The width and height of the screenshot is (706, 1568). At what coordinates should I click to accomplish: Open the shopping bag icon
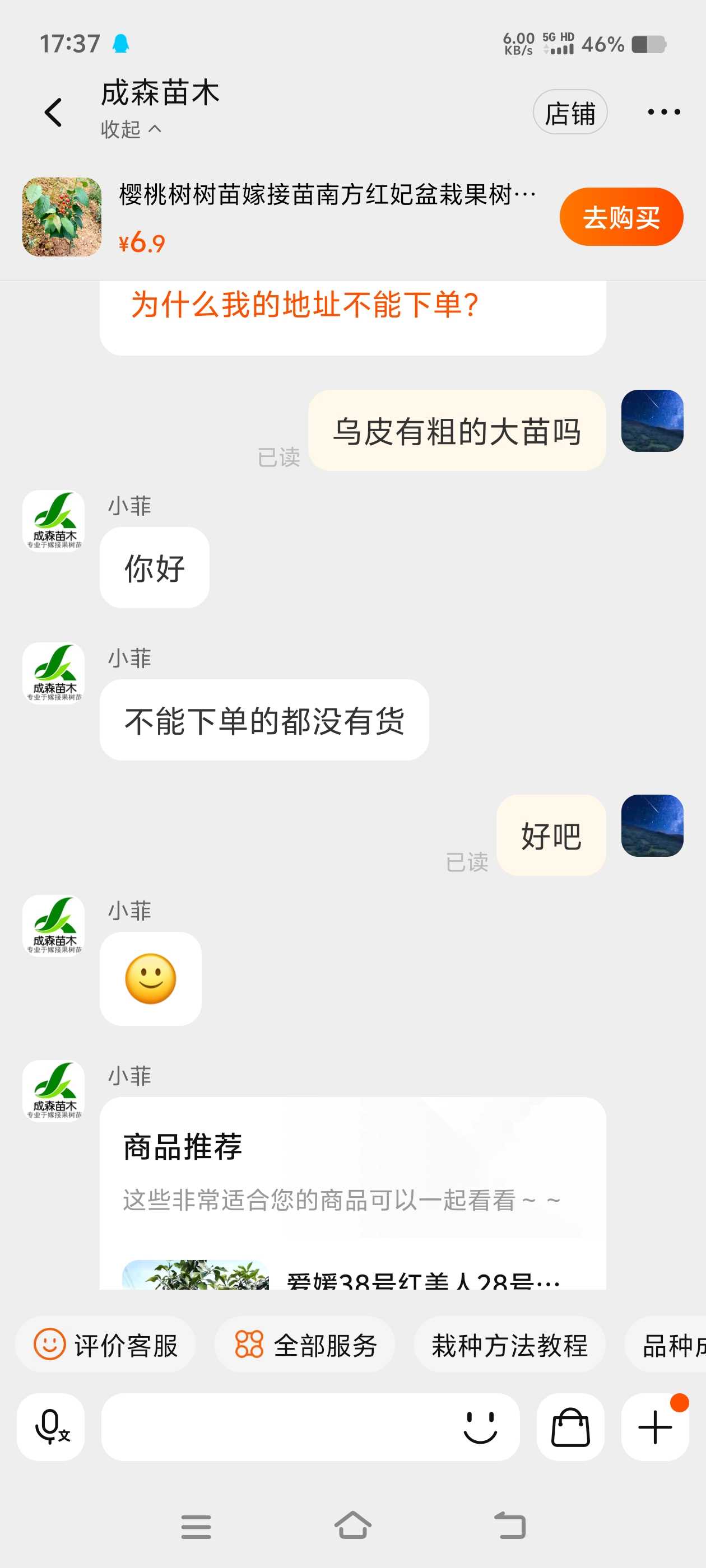coord(570,1427)
